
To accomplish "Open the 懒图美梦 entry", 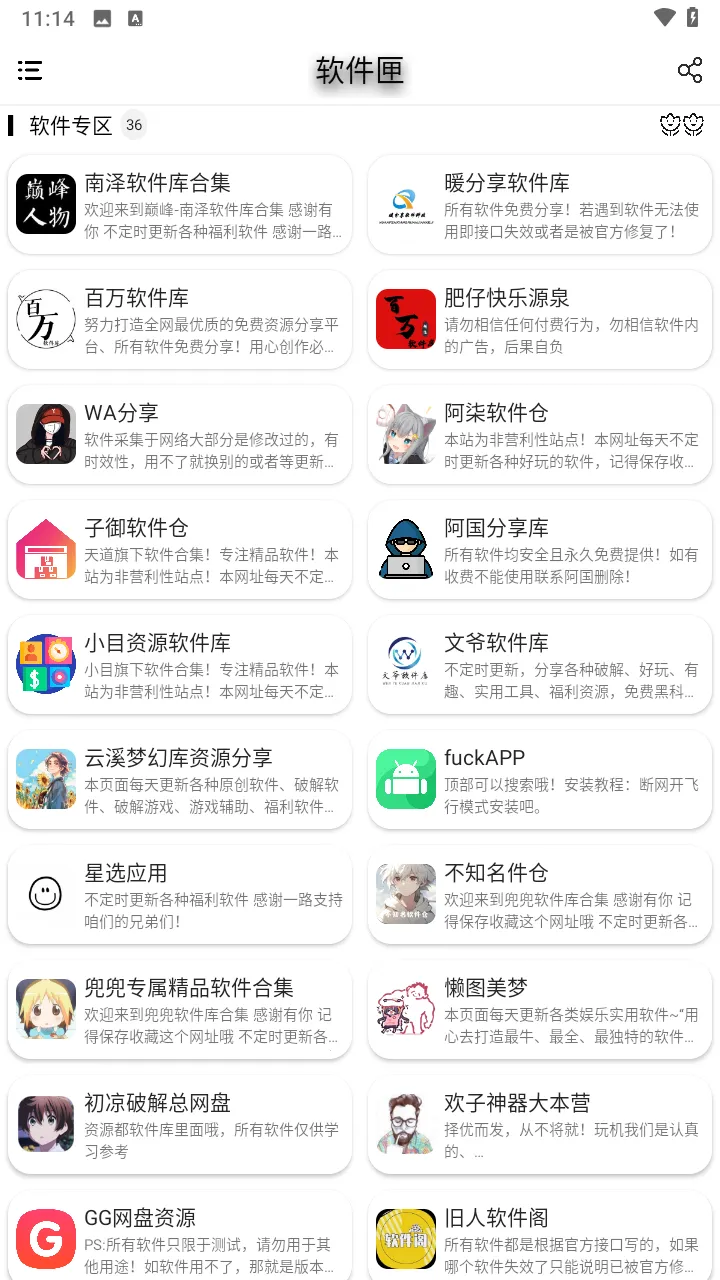I will click(540, 1009).
